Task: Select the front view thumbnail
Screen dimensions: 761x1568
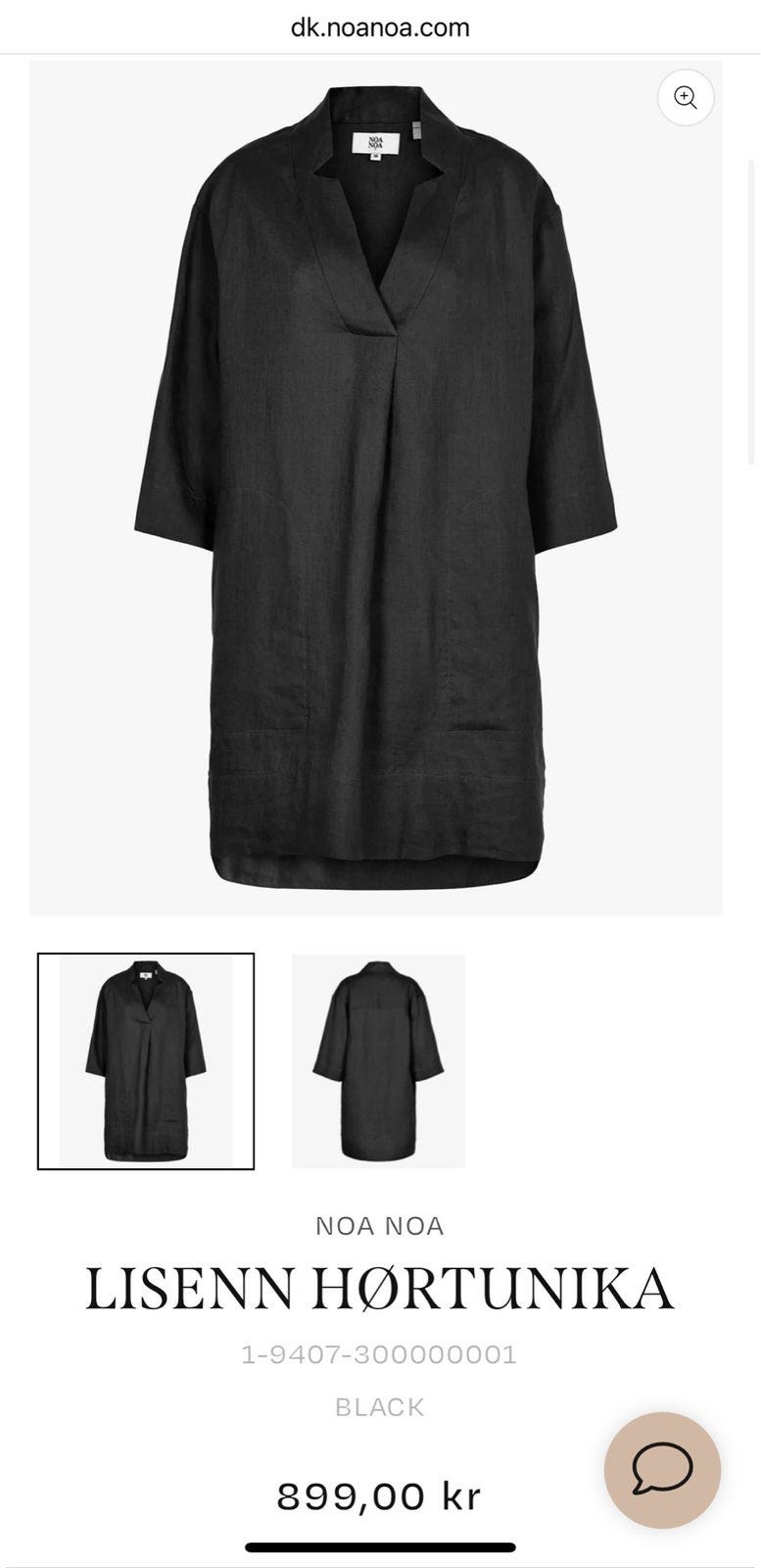Action: coord(146,1061)
